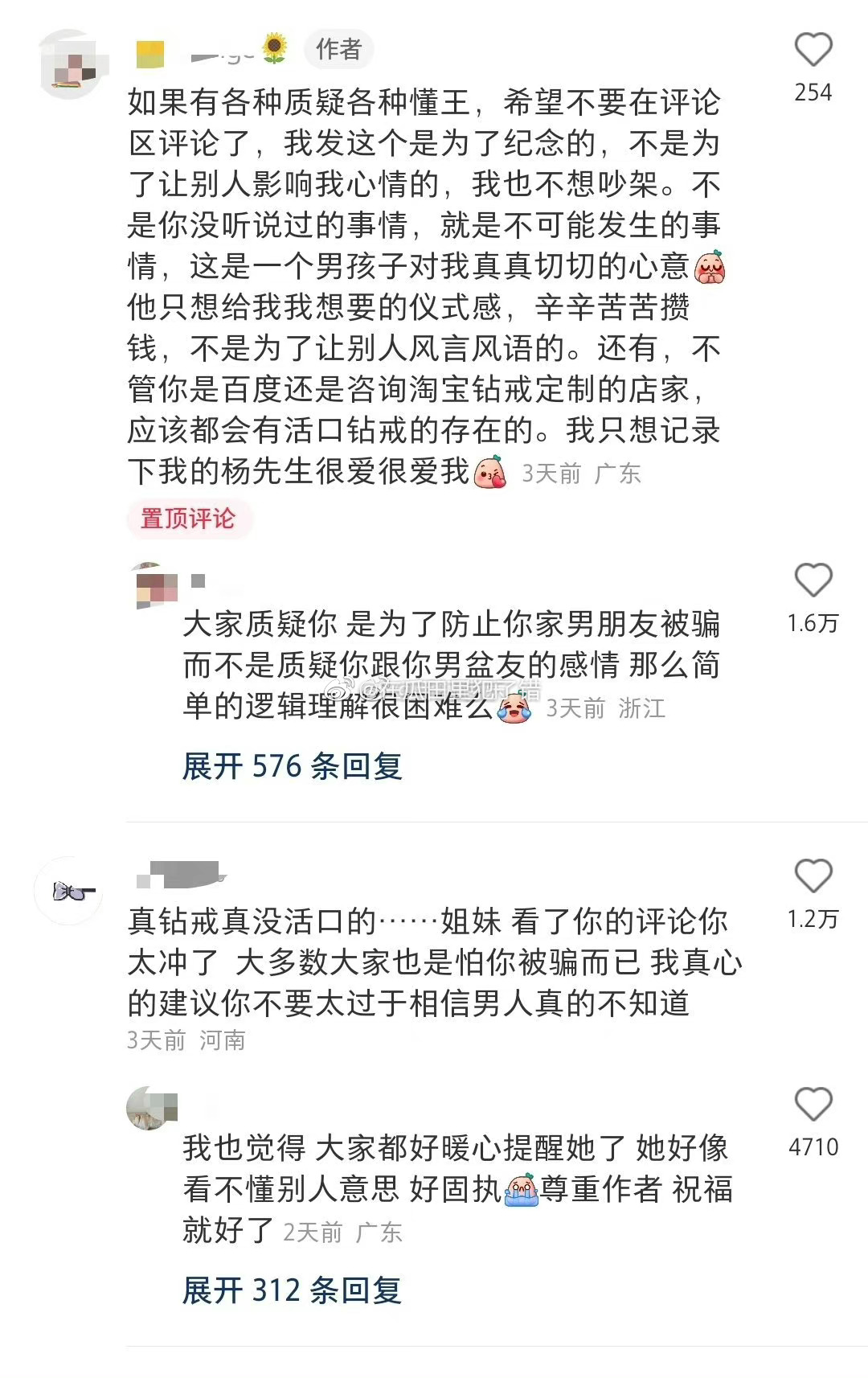This screenshot has height=1378, width=868.
Task: Expand the 312 replies
Action: coord(292,1290)
